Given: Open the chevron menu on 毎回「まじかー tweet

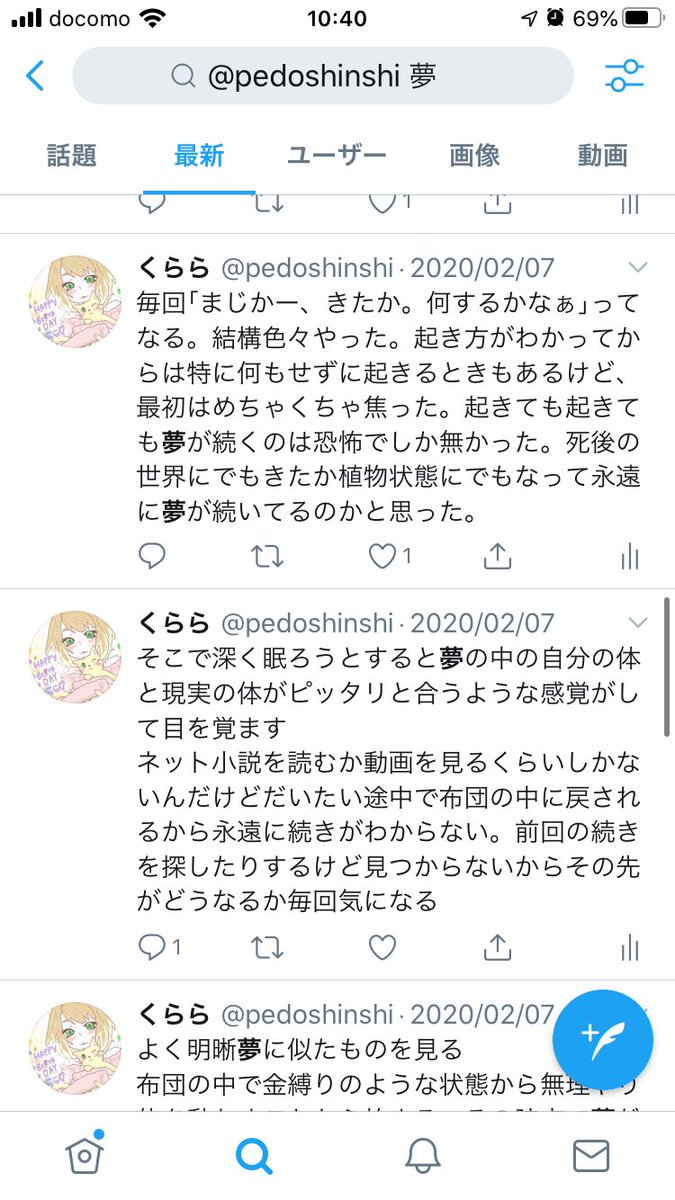Looking at the screenshot, I should point(637,267).
